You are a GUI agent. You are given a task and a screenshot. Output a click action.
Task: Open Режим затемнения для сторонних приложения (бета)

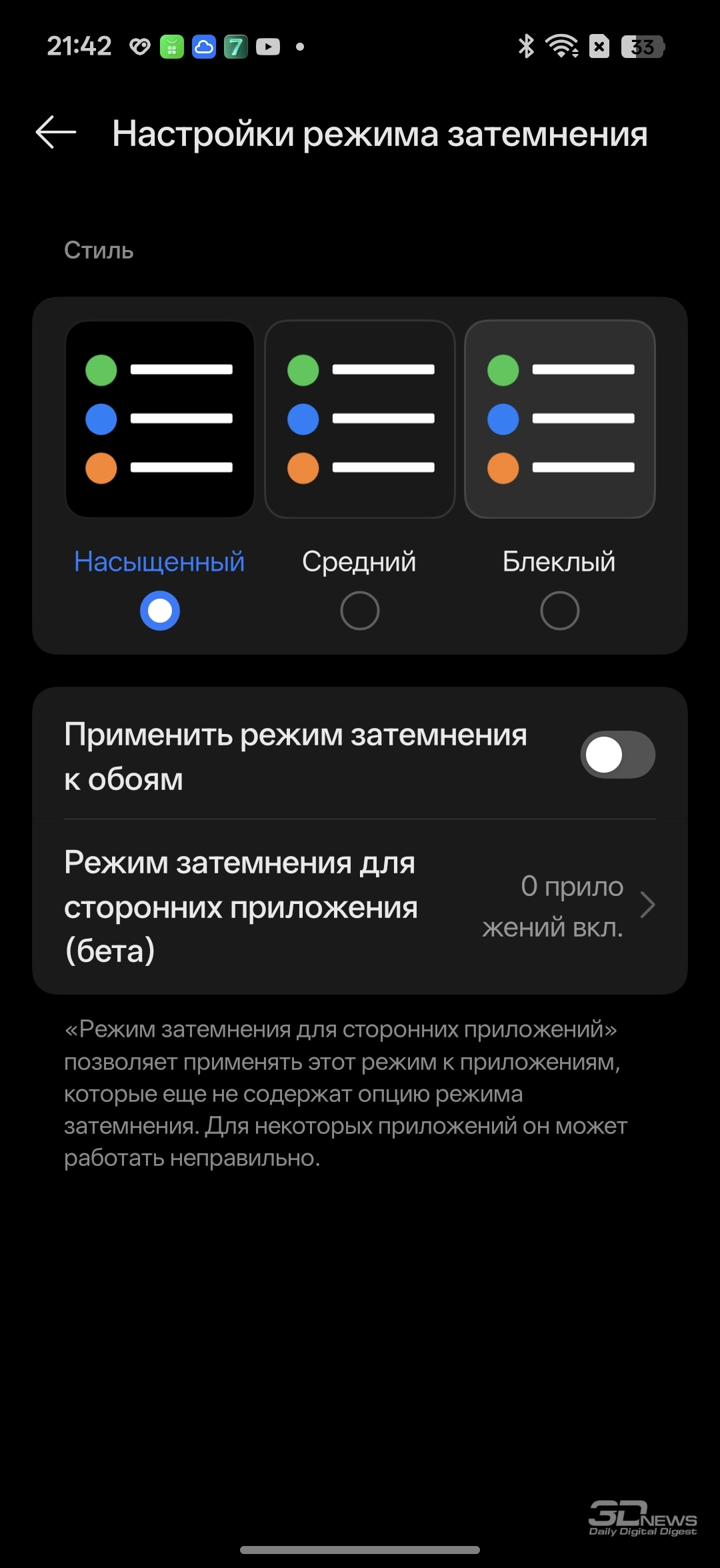(x=360, y=906)
